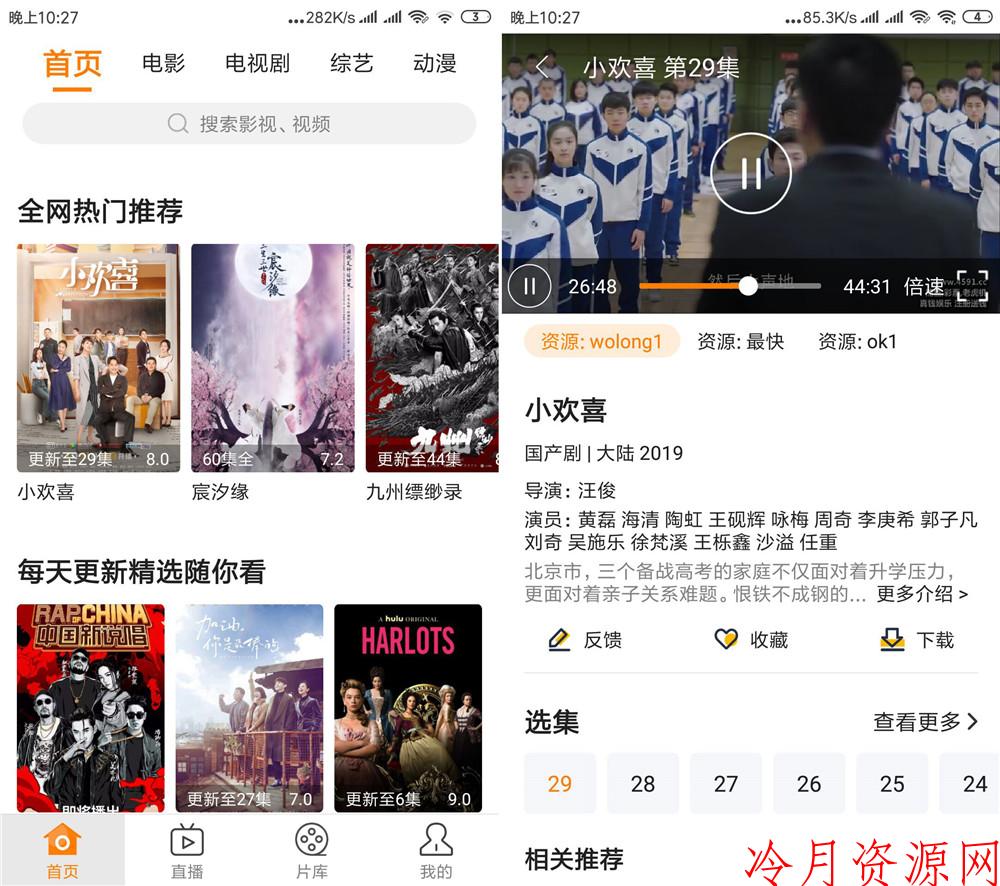This screenshot has height=886, width=1000.
Task: Open the 倍速 playback speed option
Action: [923, 286]
